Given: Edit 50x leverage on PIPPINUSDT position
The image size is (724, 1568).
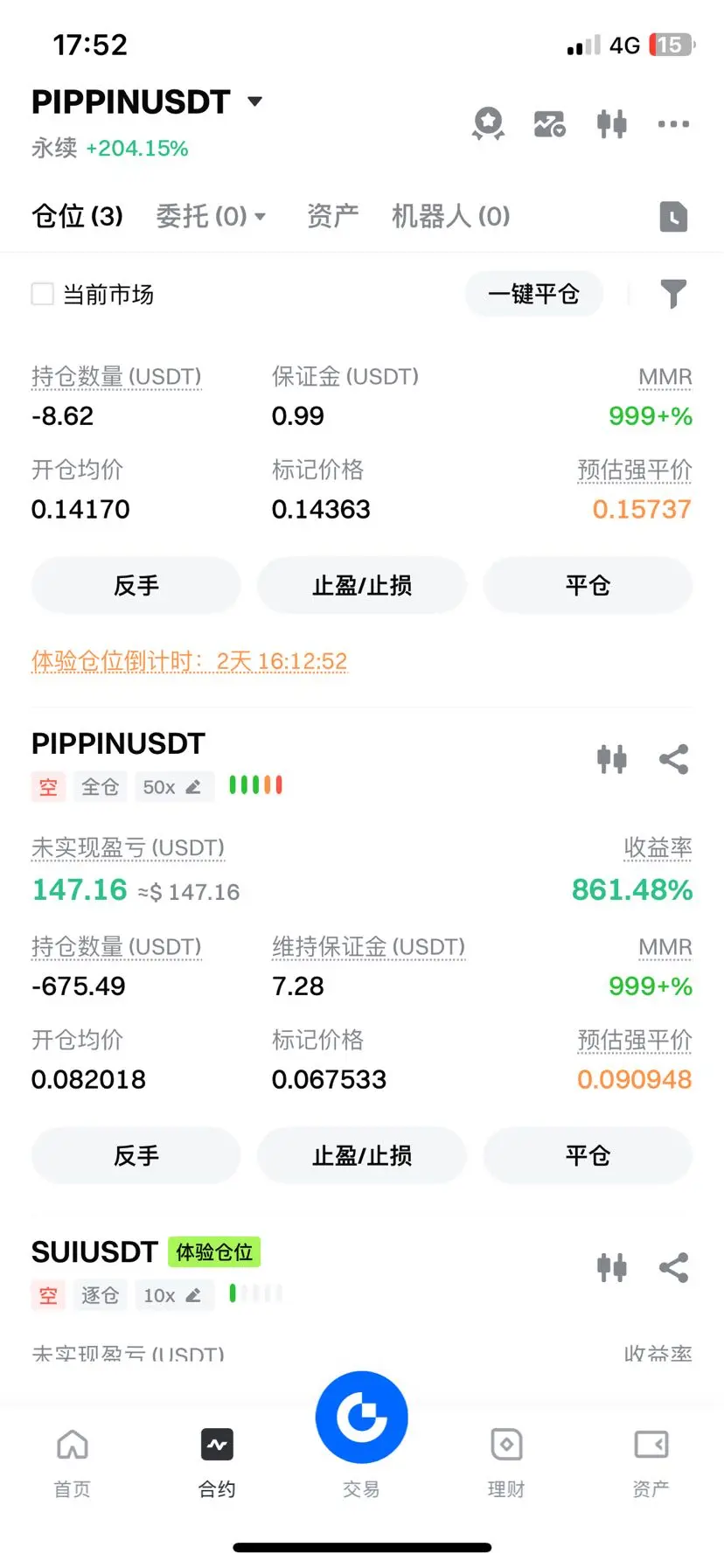Looking at the screenshot, I should [x=172, y=787].
